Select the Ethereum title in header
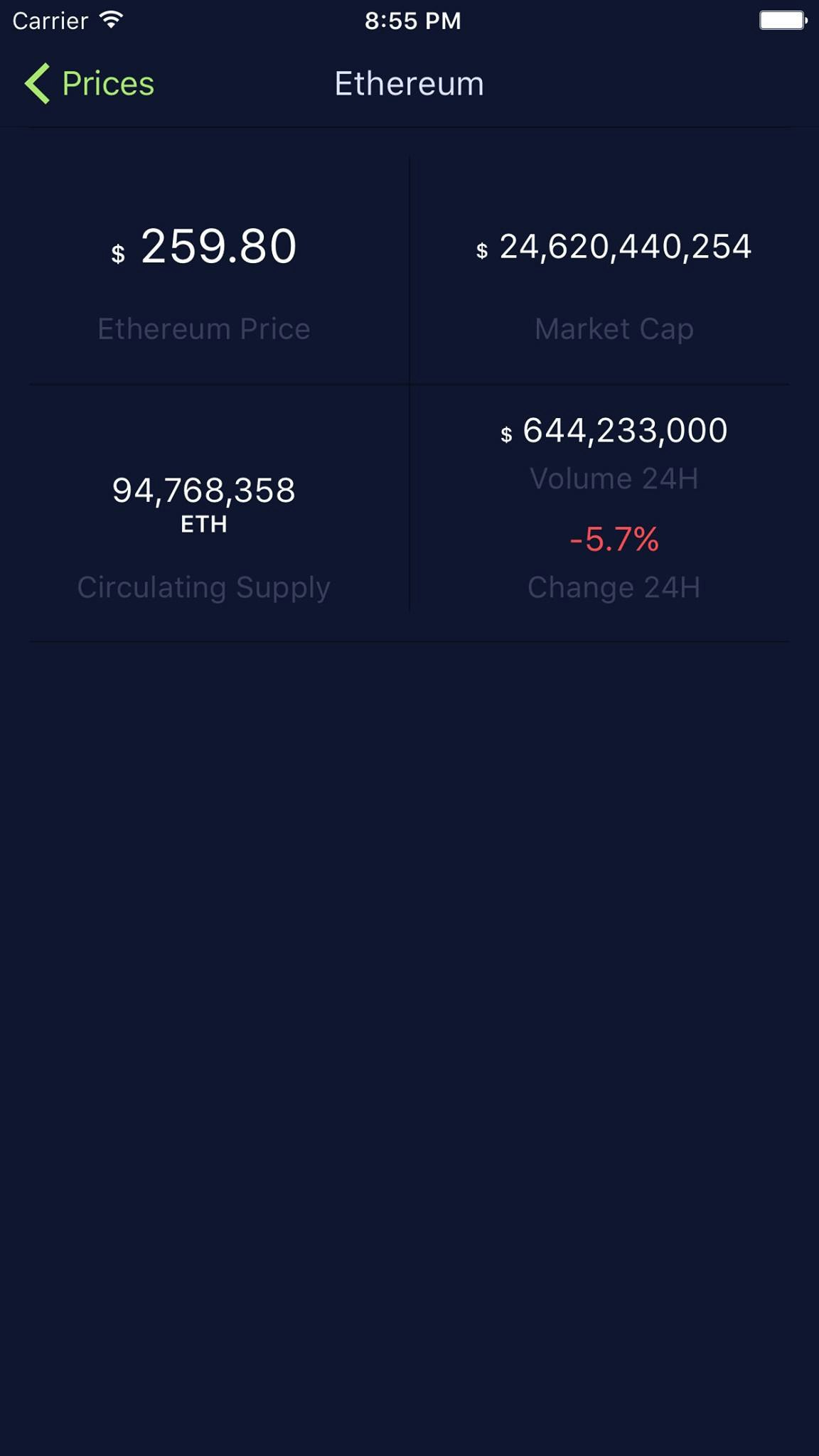 [x=409, y=83]
